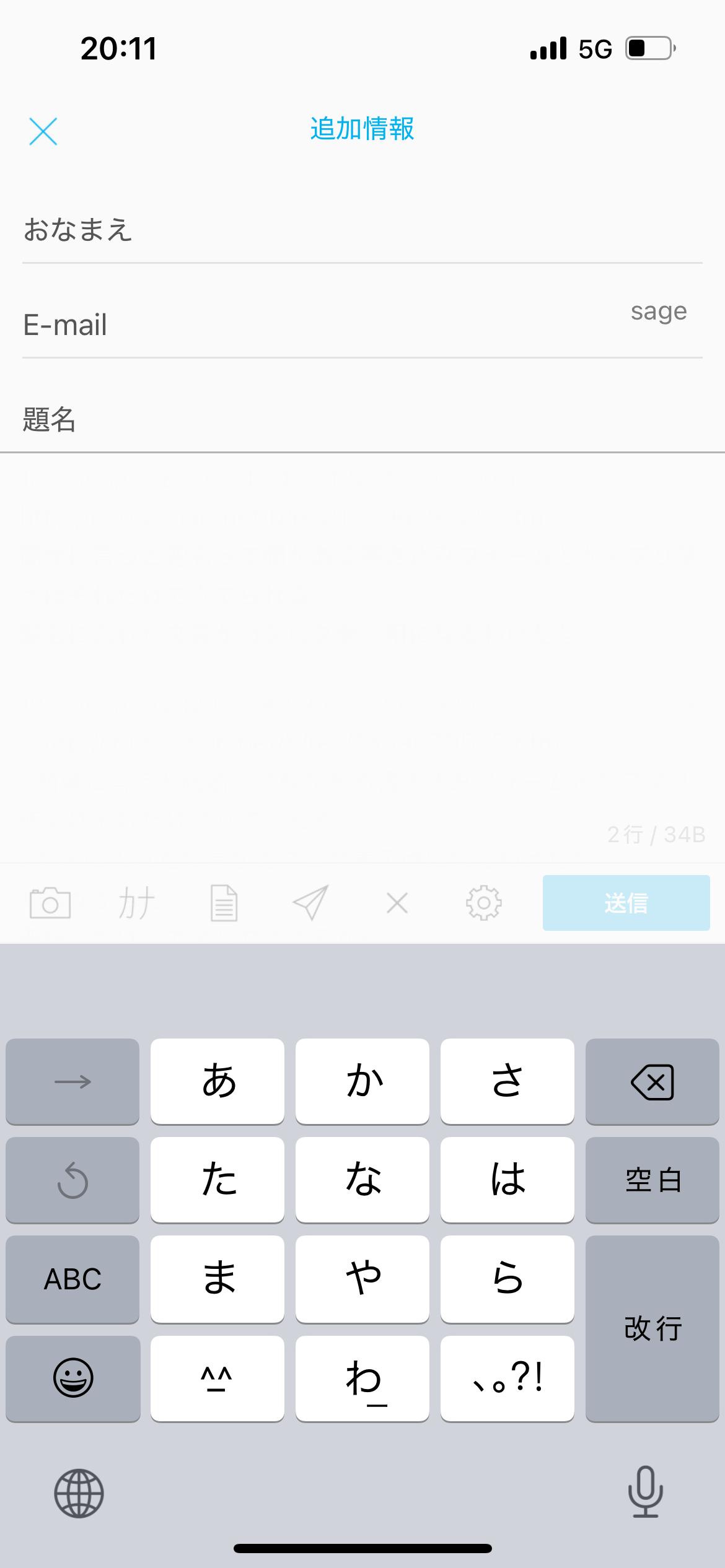Delete a character with the backspace key

pyautogui.click(x=652, y=1081)
